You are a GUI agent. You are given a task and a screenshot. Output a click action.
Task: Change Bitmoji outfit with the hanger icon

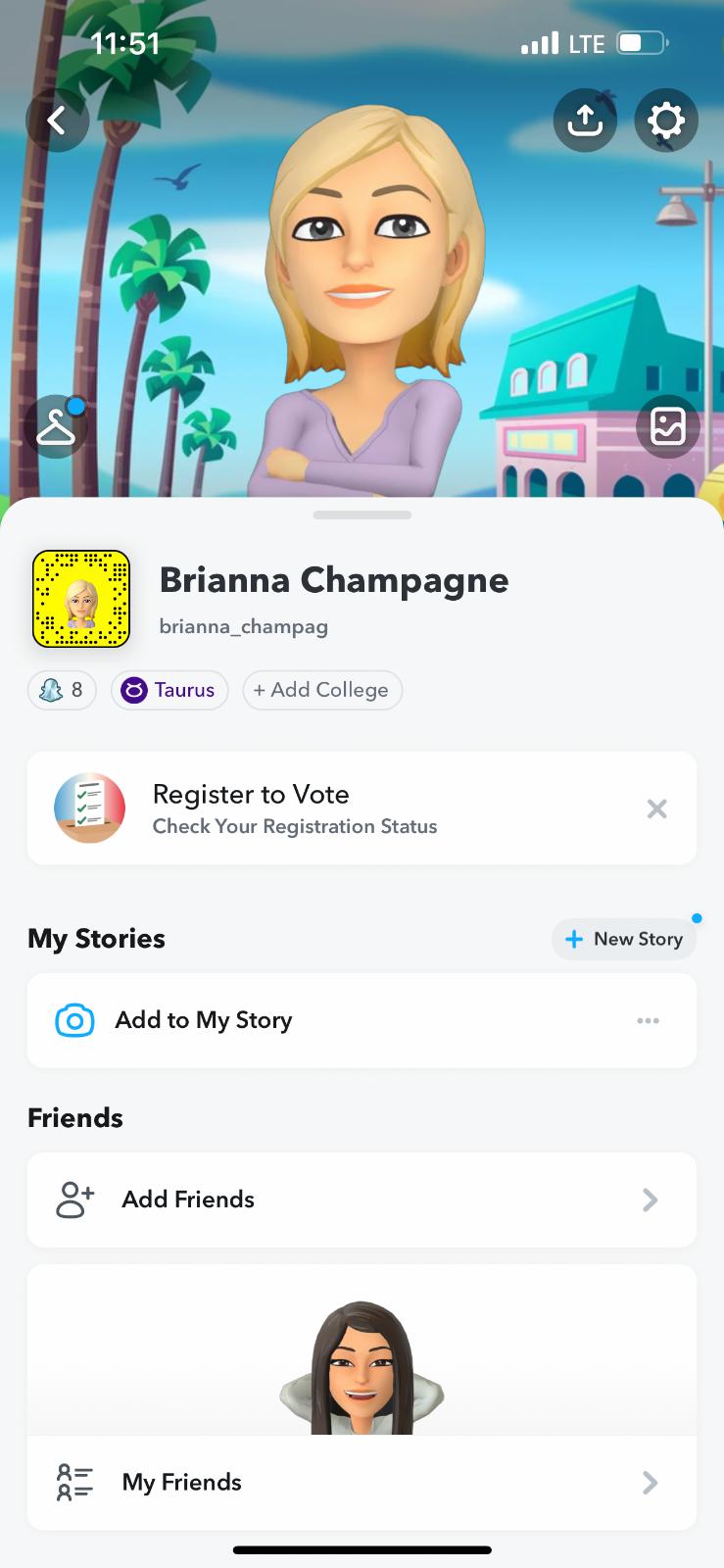click(x=56, y=426)
